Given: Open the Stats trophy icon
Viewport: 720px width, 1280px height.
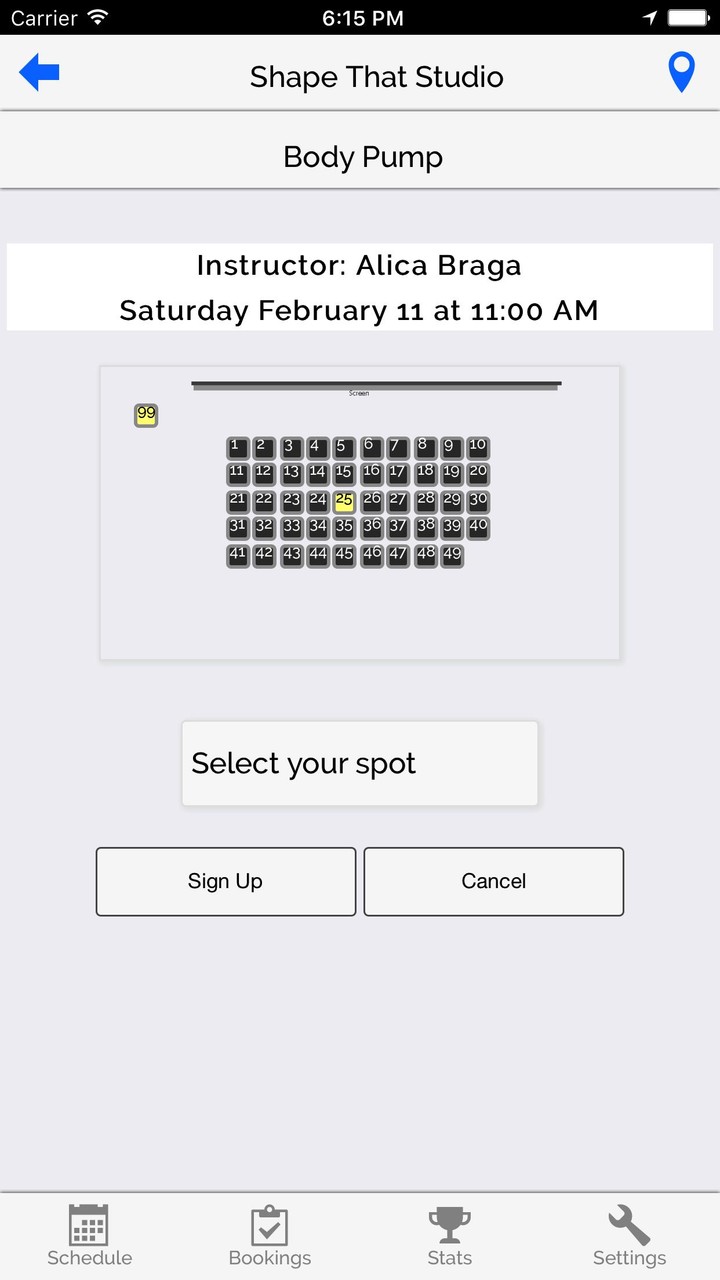Looking at the screenshot, I should click(449, 1222).
